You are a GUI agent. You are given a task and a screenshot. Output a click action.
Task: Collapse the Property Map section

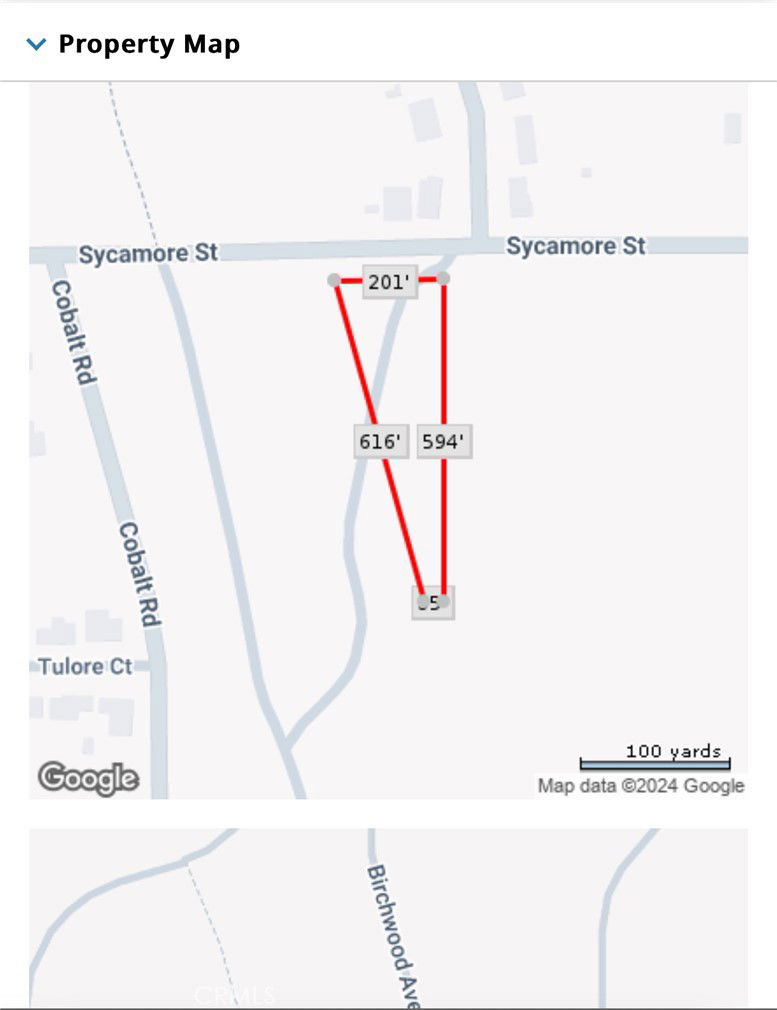(x=37, y=45)
